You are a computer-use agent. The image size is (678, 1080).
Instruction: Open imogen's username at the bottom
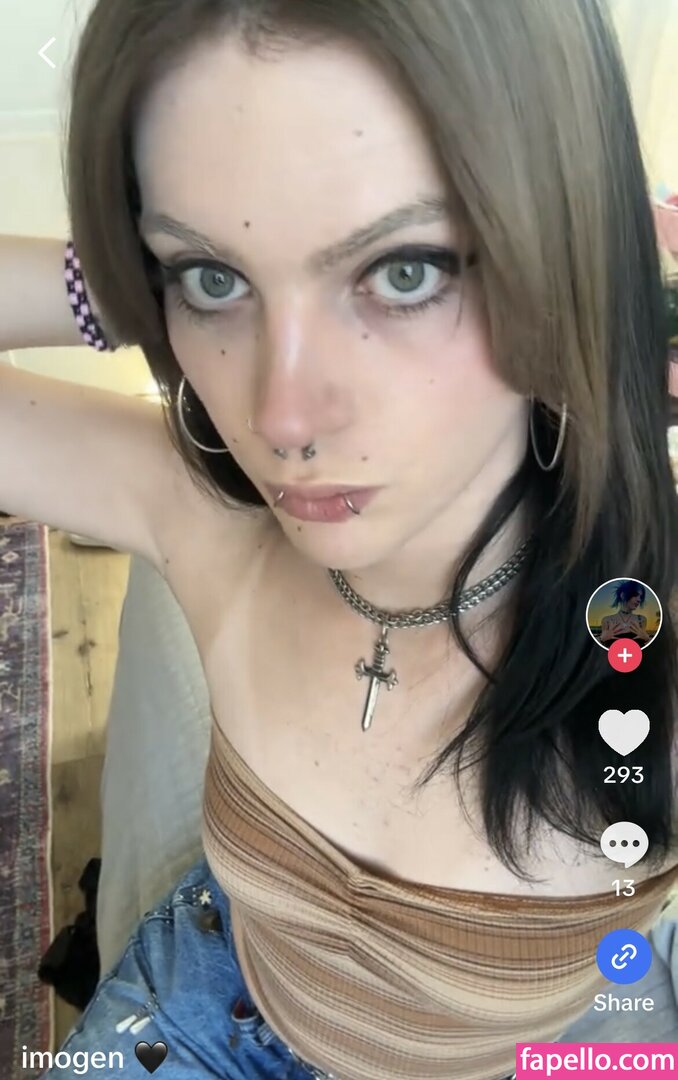tap(73, 1057)
